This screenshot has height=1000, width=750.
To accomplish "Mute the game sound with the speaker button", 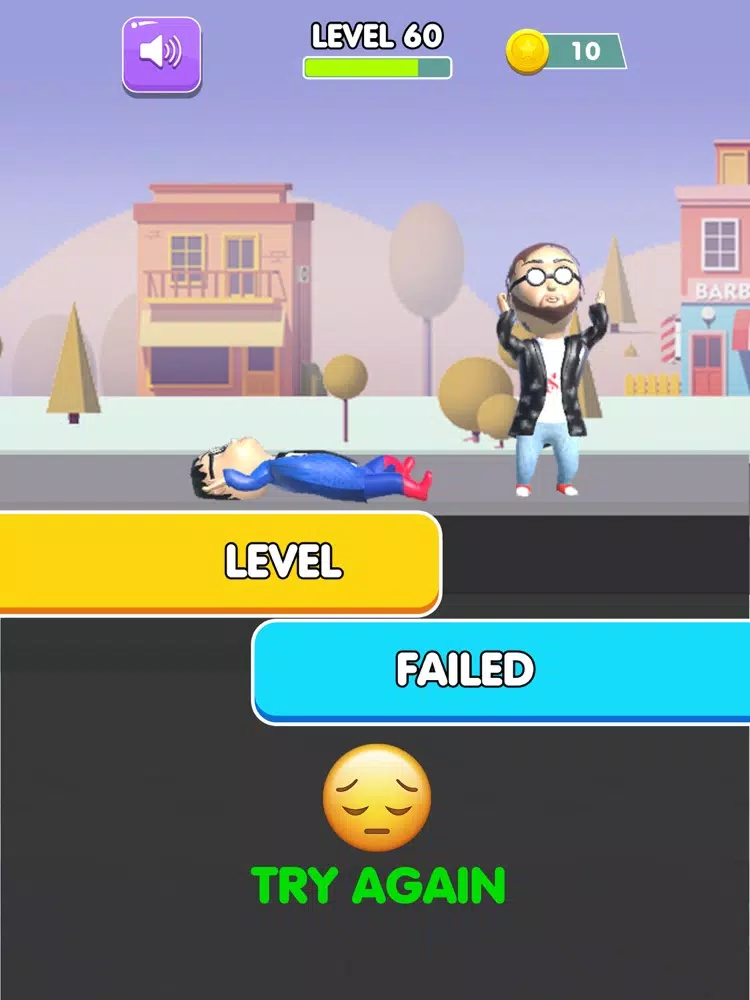I will tap(162, 54).
